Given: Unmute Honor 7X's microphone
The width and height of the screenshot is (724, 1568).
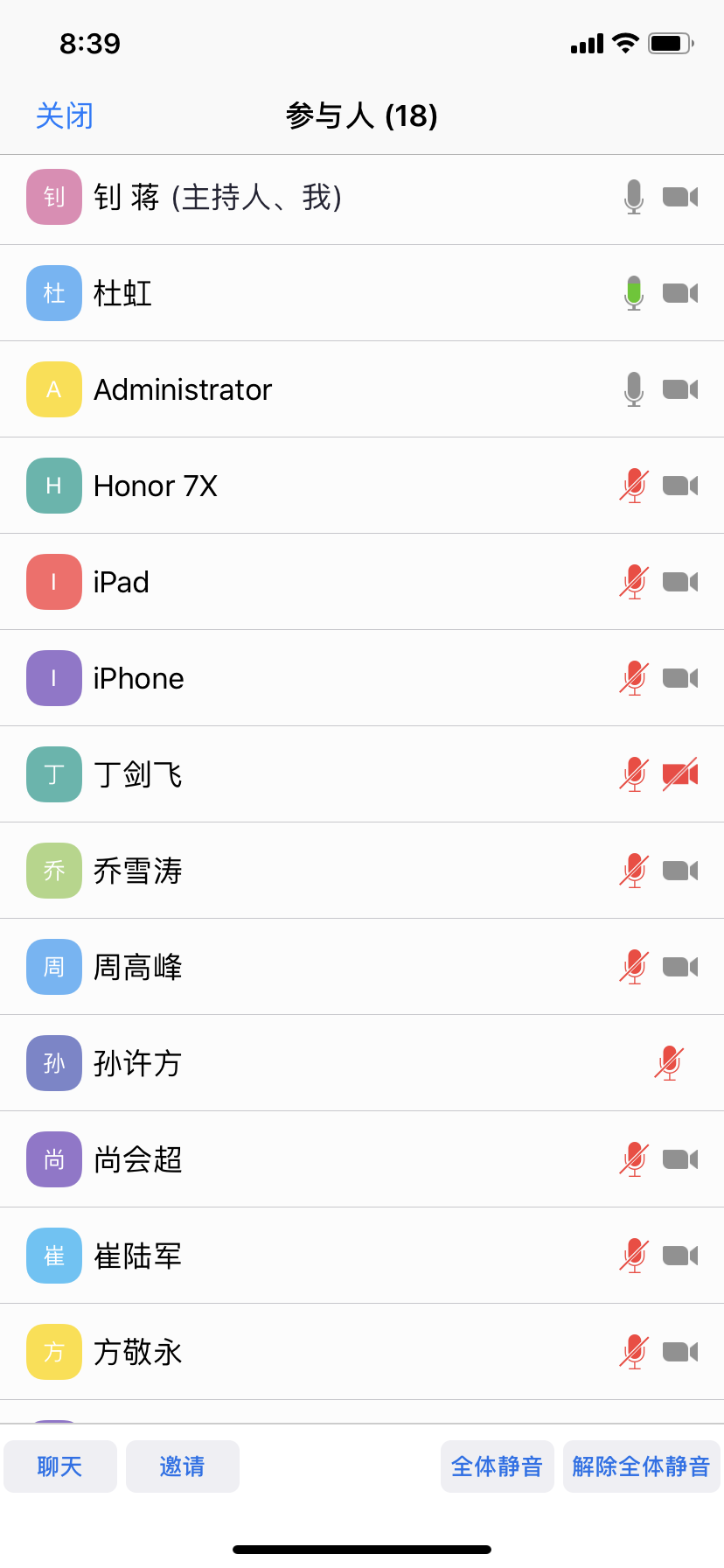Looking at the screenshot, I should 634,486.
